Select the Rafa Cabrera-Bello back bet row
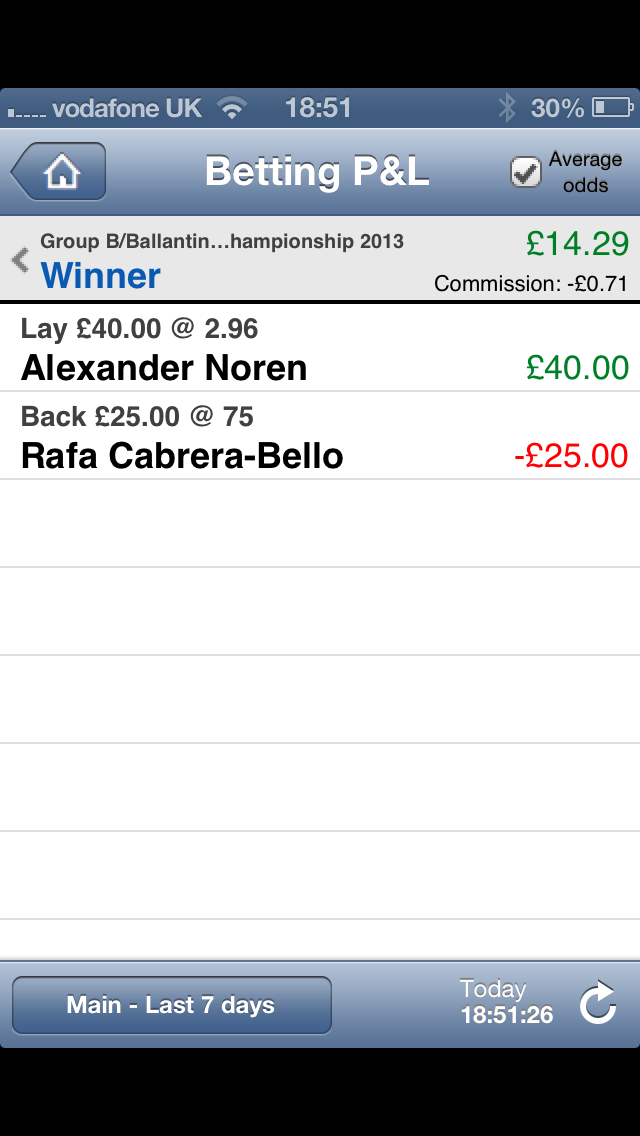 point(320,436)
